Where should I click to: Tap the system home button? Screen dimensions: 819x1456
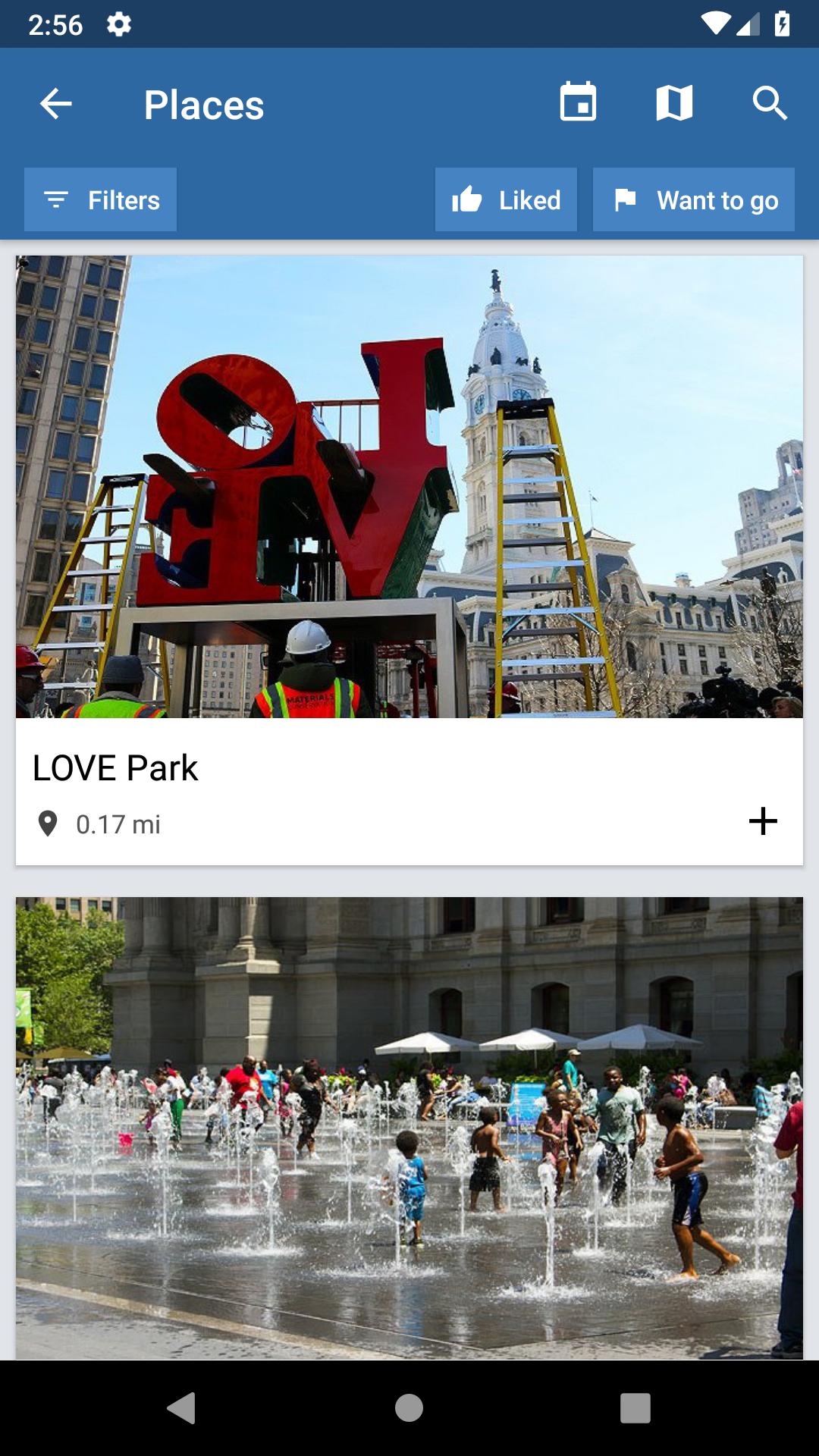(409, 1408)
